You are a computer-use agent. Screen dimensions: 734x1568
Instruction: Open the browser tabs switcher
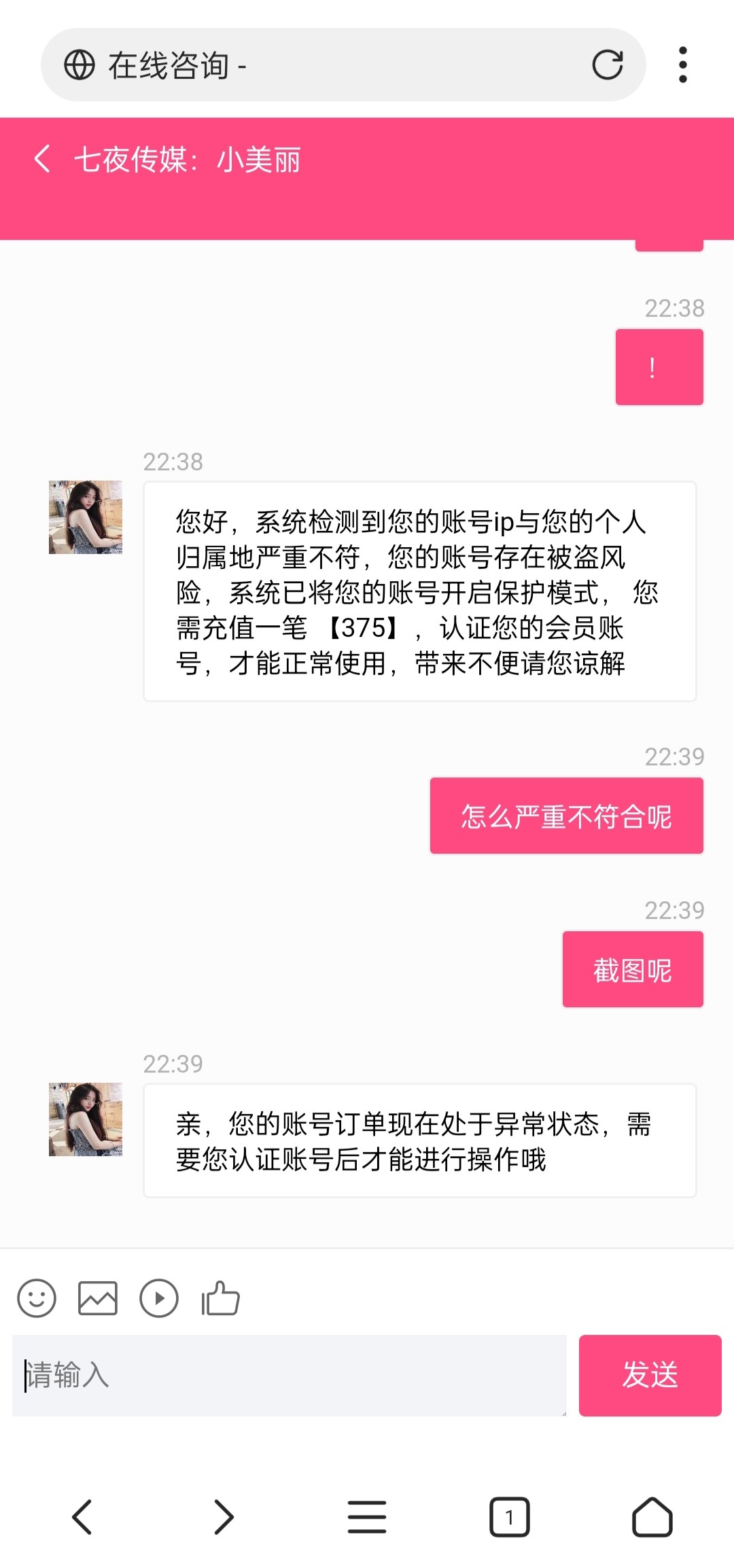pyautogui.click(x=509, y=1516)
